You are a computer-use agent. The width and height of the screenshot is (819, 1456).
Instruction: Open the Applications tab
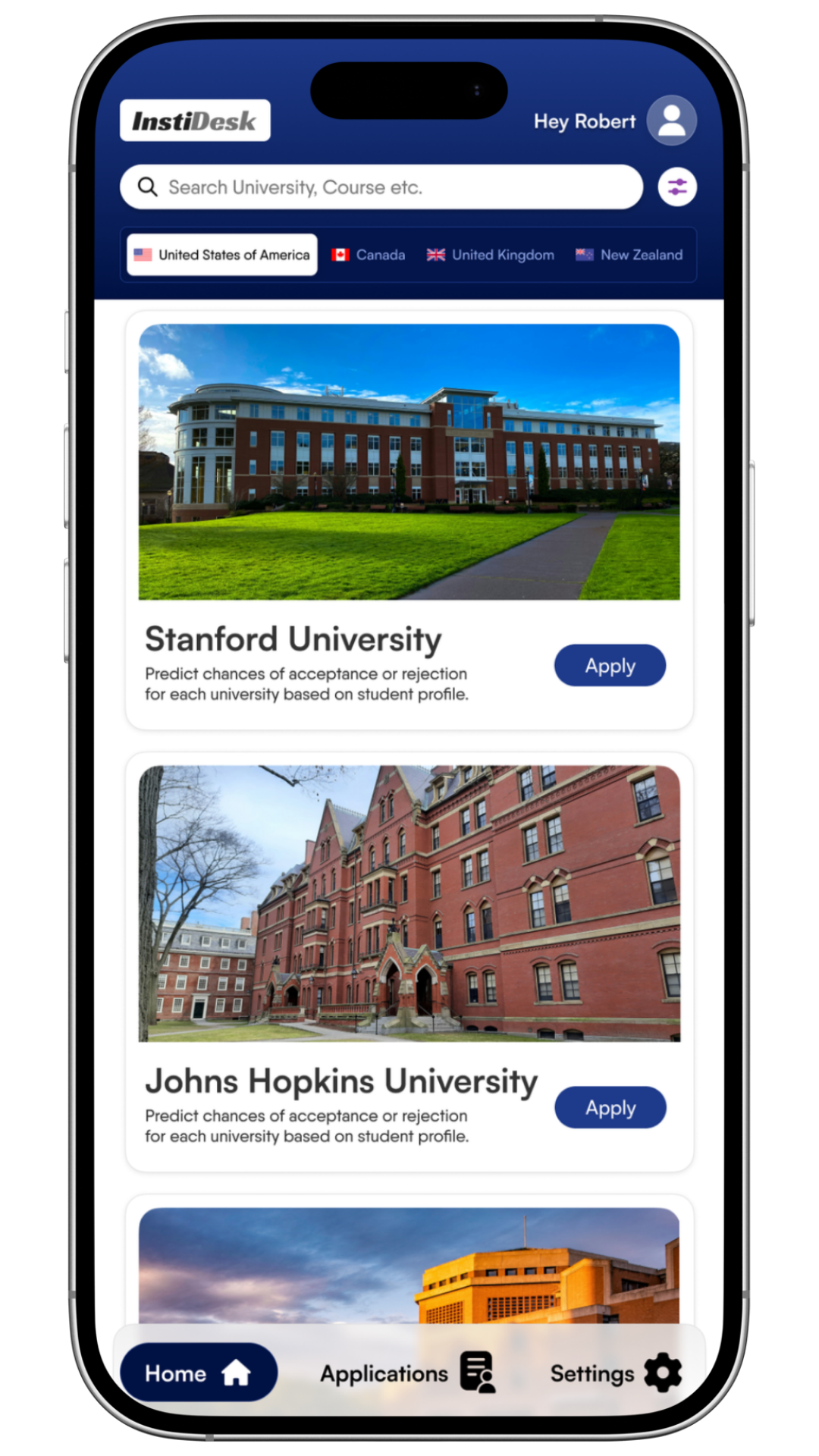pos(407,1373)
